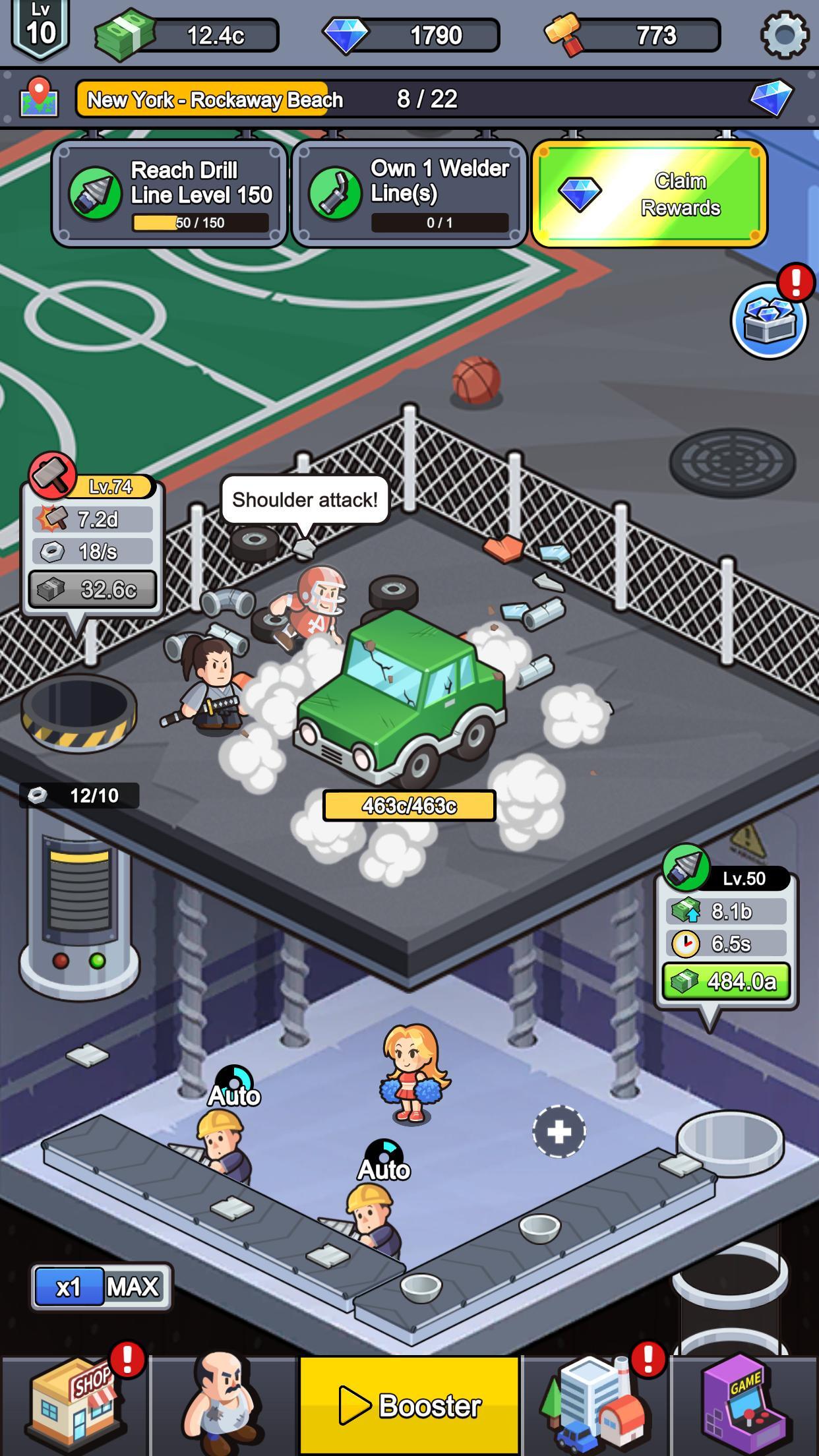Open the Shop tab
Viewport: 819px width, 1456px height.
[74, 1406]
